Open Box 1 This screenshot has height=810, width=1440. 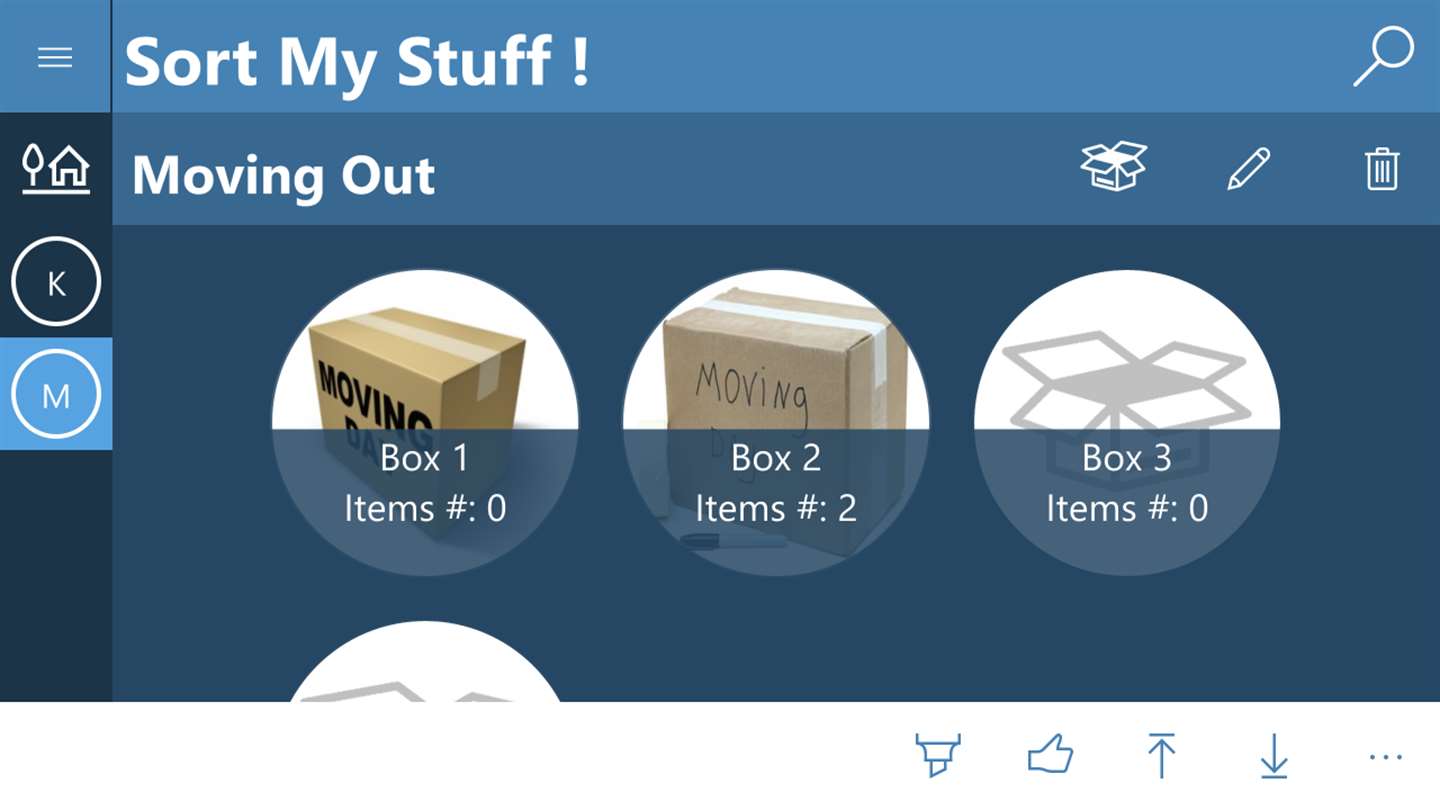[425, 422]
